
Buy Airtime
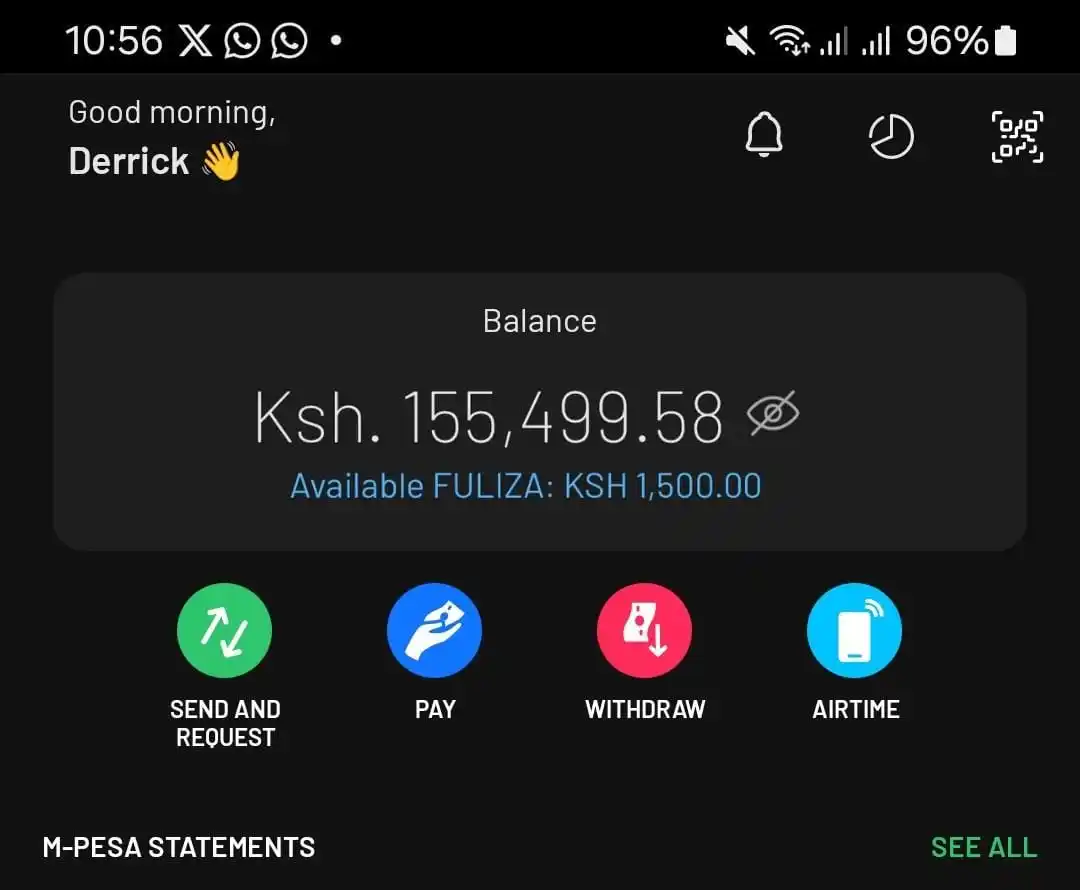pyautogui.click(x=854, y=632)
